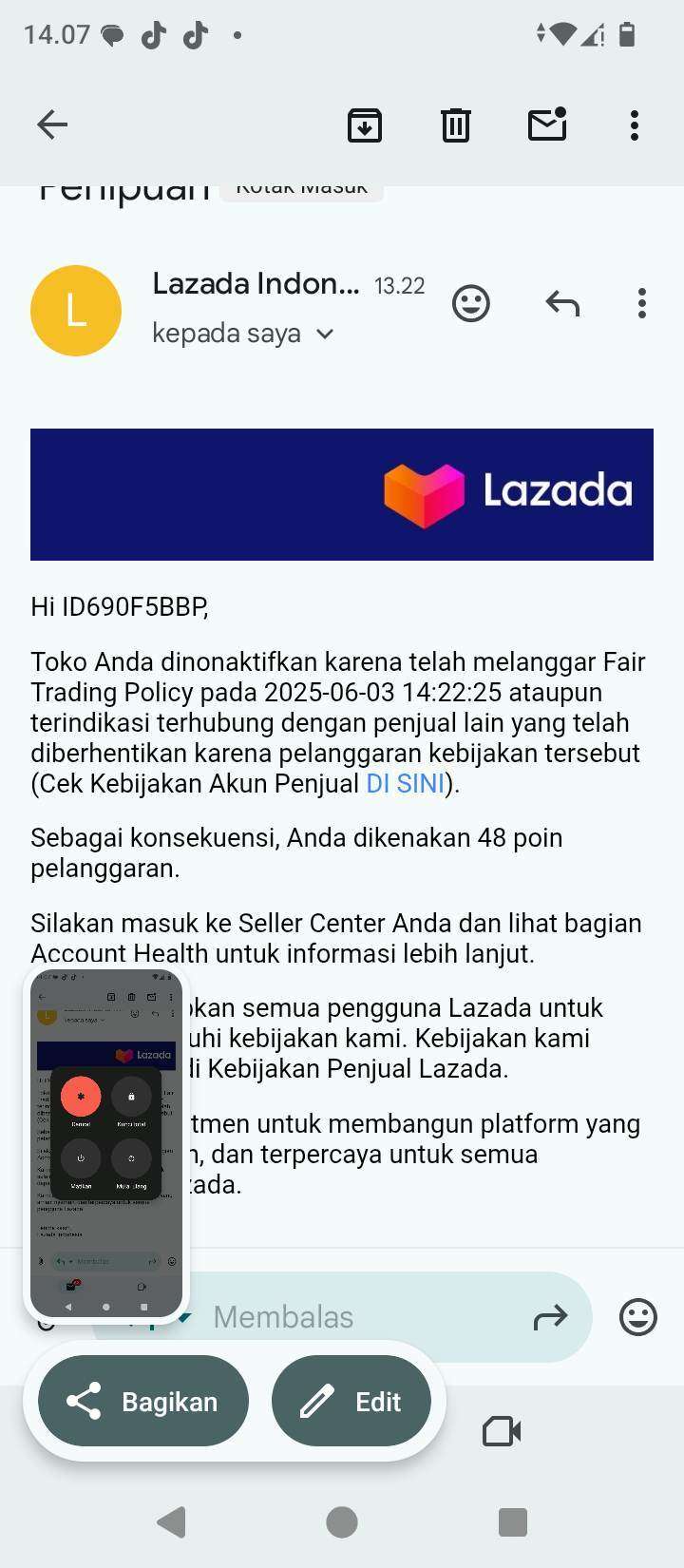Tap the system home button
Viewport: 684px width, 1568px height.
click(x=342, y=1521)
